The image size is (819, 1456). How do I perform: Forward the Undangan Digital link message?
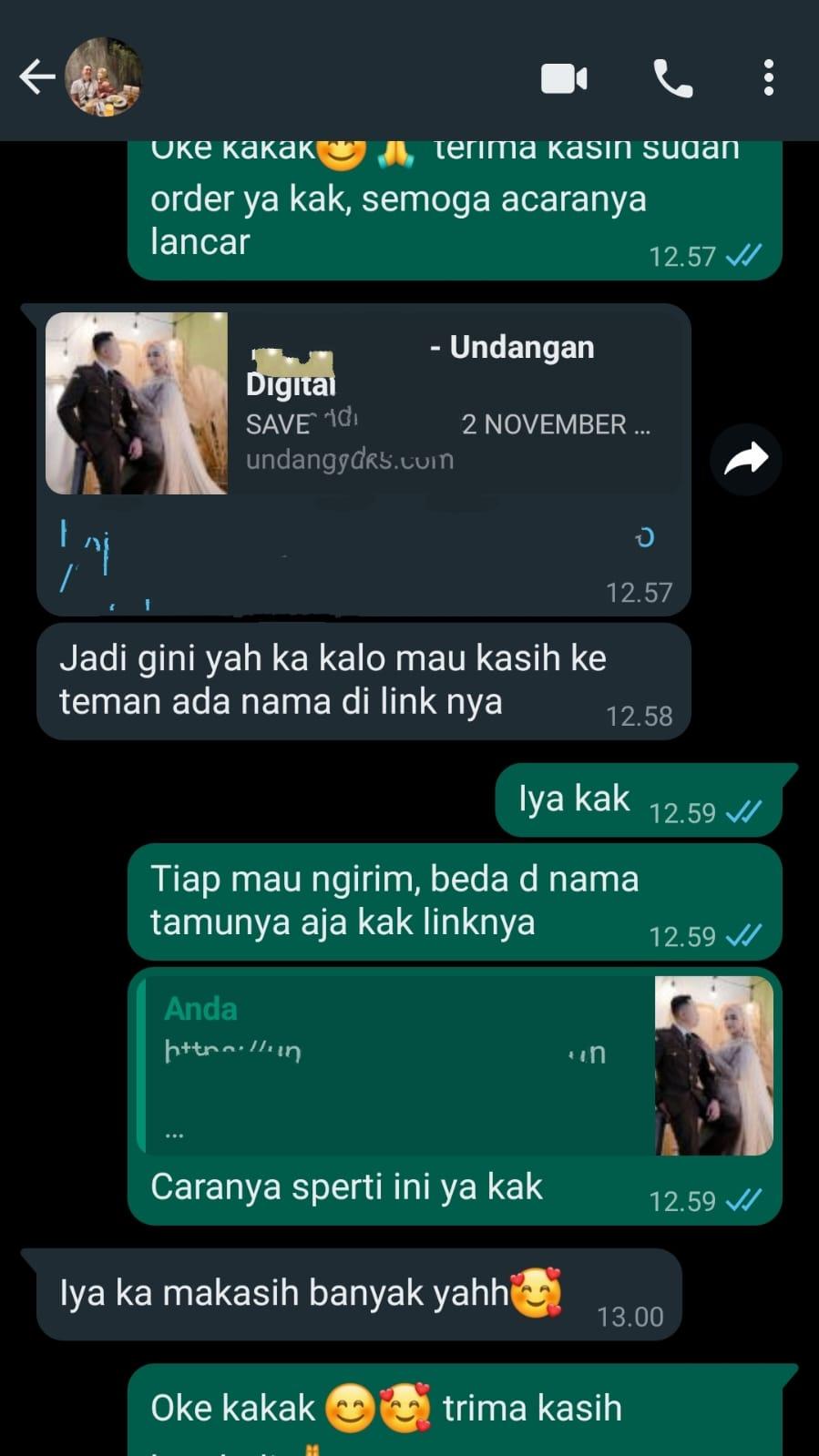[x=746, y=459]
